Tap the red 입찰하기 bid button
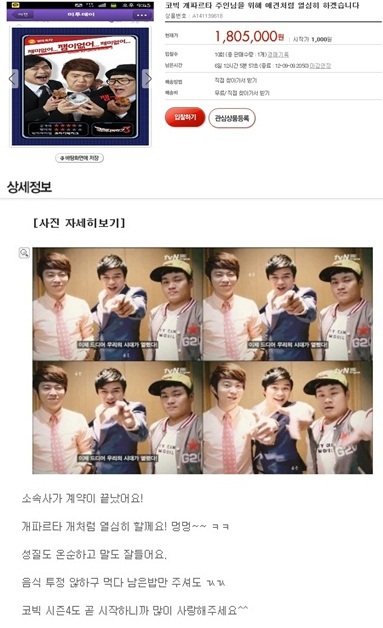383x628 pixels. 185,117
